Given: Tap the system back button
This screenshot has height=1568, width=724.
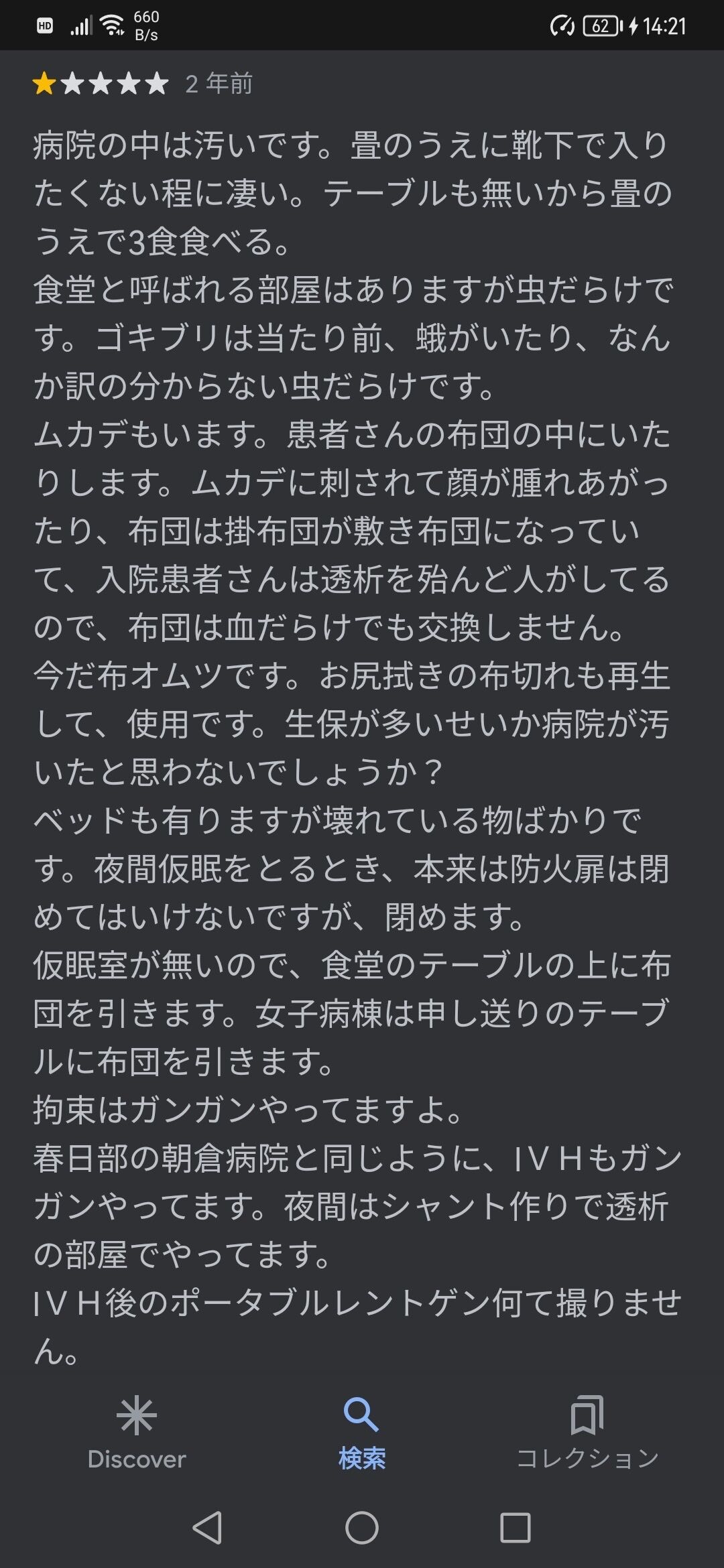Looking at the screenshot, I should pyautogui.click(x=207, y=1528).
